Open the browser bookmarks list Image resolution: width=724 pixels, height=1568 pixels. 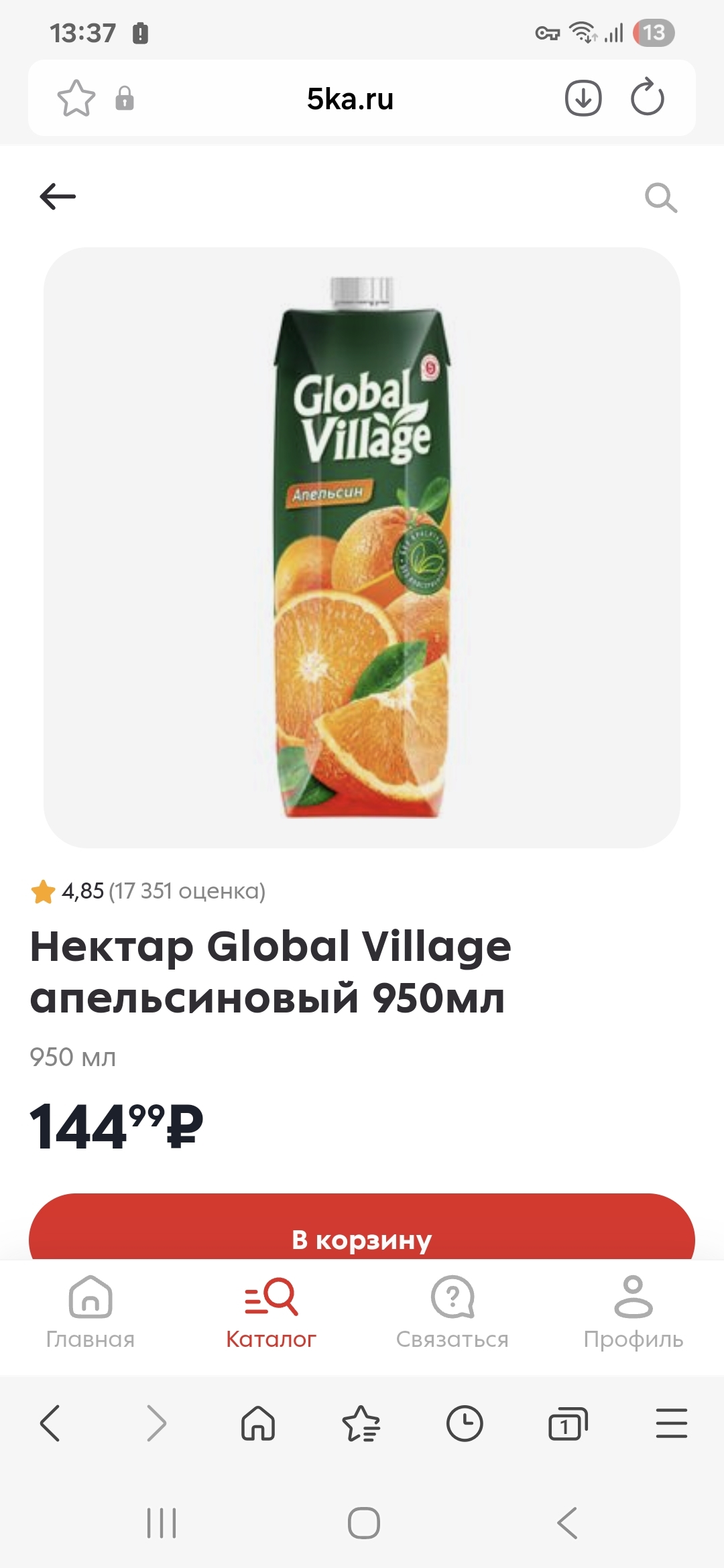pos(361,1423)
